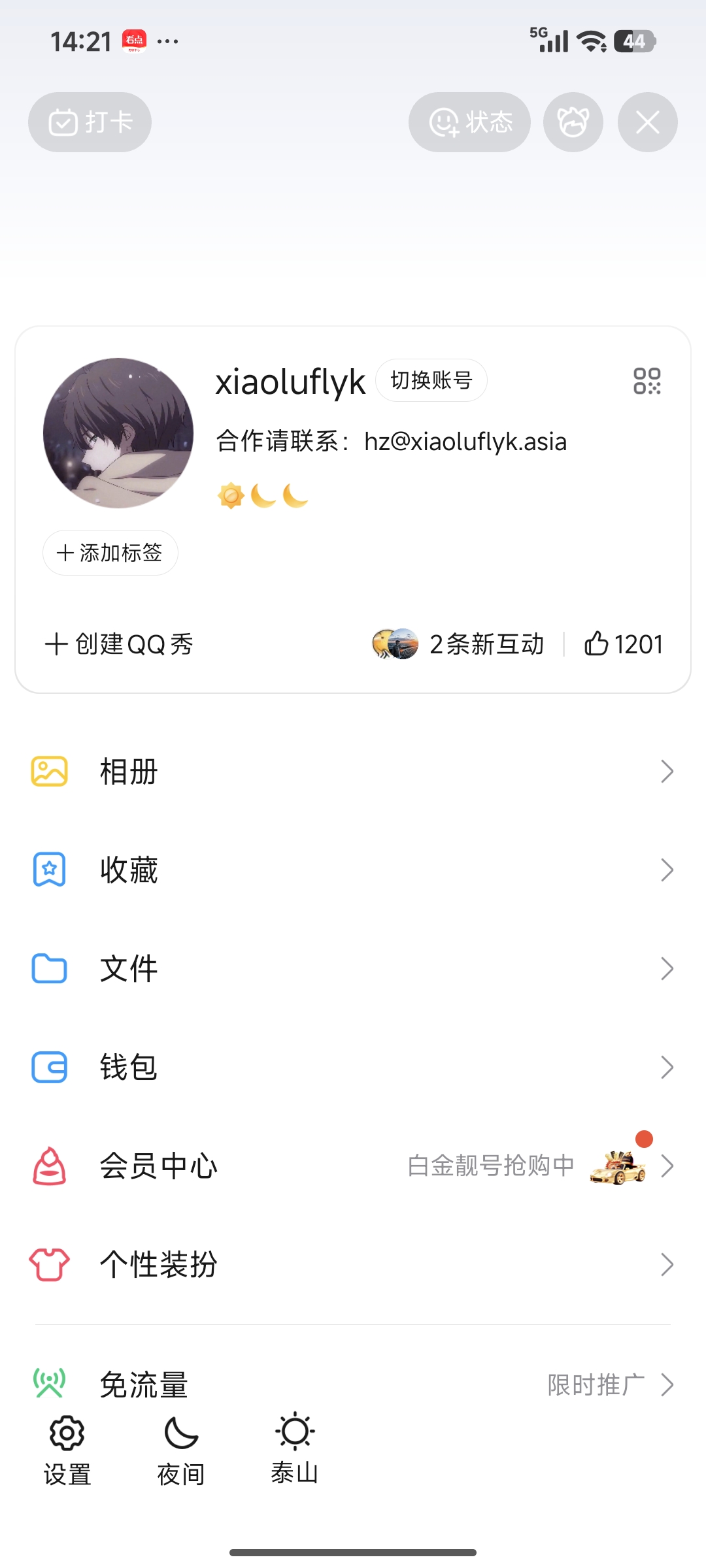Tap 添加标签 to add a tag
The height and width of the screenshot is (1568, 706).
pos(110,553)
